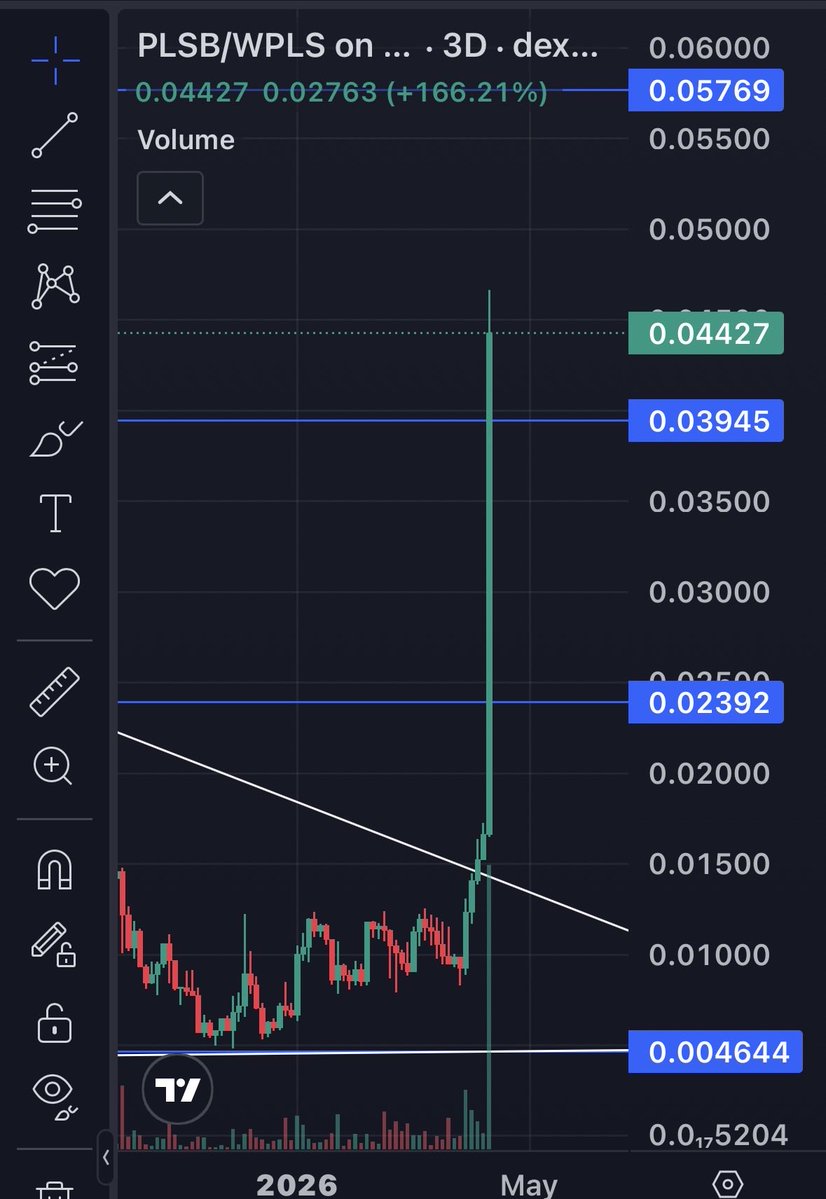Tap the zoom in magnifier

53,767
